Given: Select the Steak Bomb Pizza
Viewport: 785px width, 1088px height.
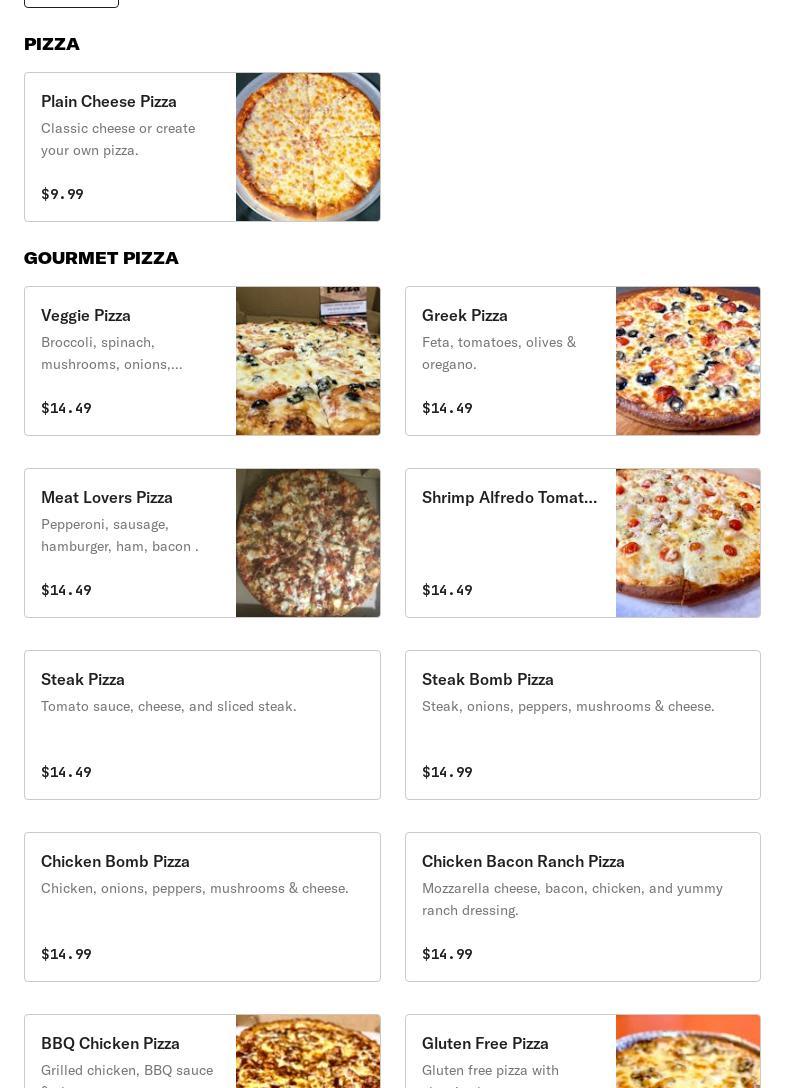Looking at the screenshot, I should pyautogui.click(x=582, y=725).
